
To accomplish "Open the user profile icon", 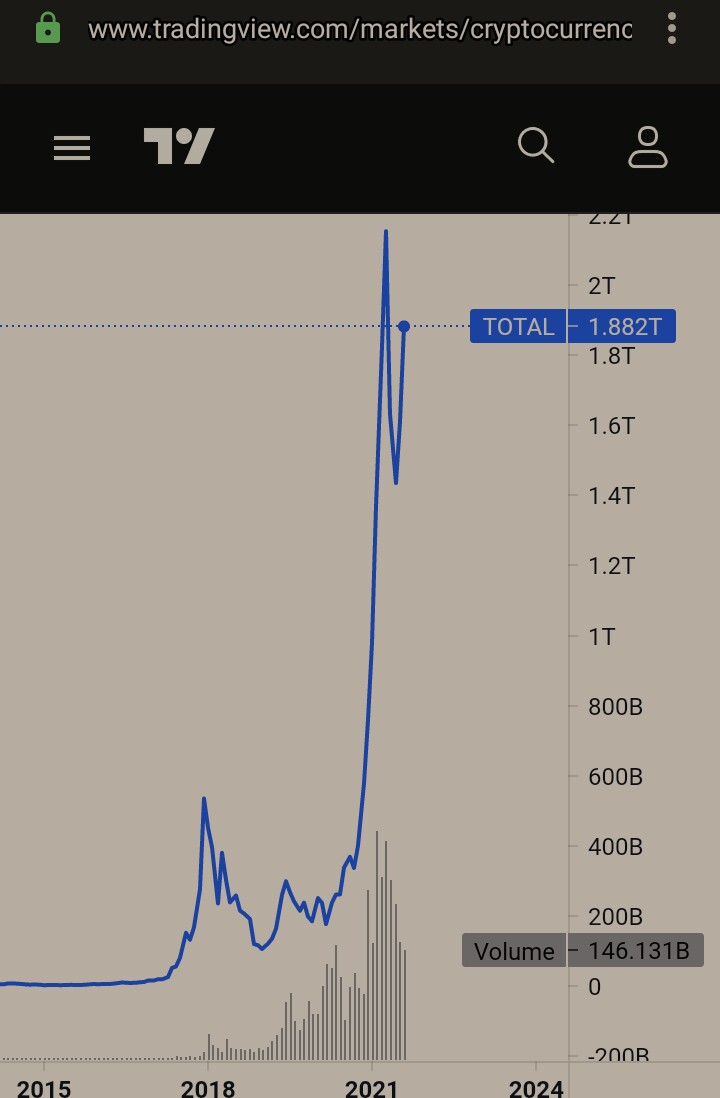I will click(x=648, y=146).
